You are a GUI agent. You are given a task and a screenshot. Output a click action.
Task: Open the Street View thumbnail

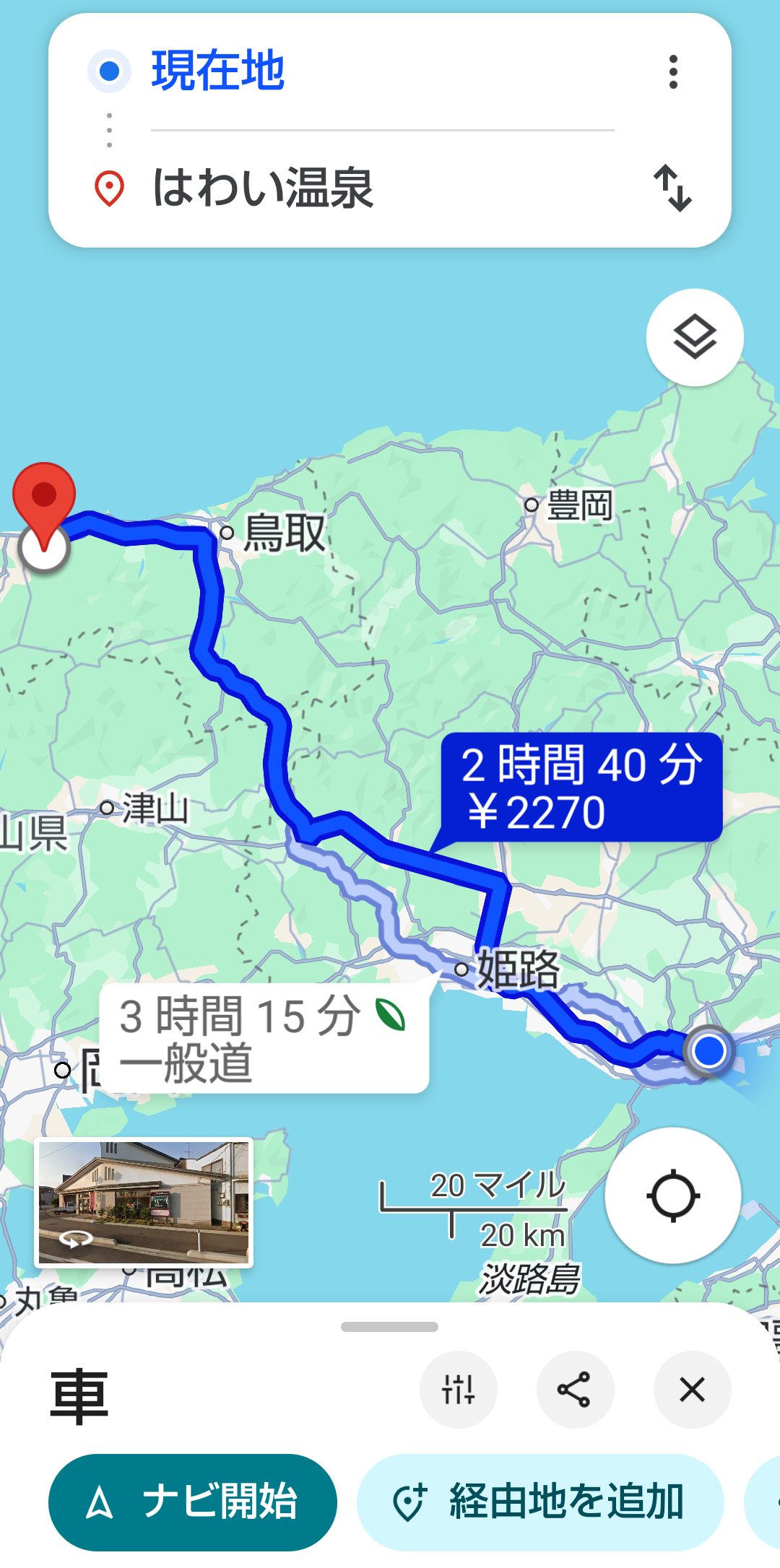[144, 1202]
